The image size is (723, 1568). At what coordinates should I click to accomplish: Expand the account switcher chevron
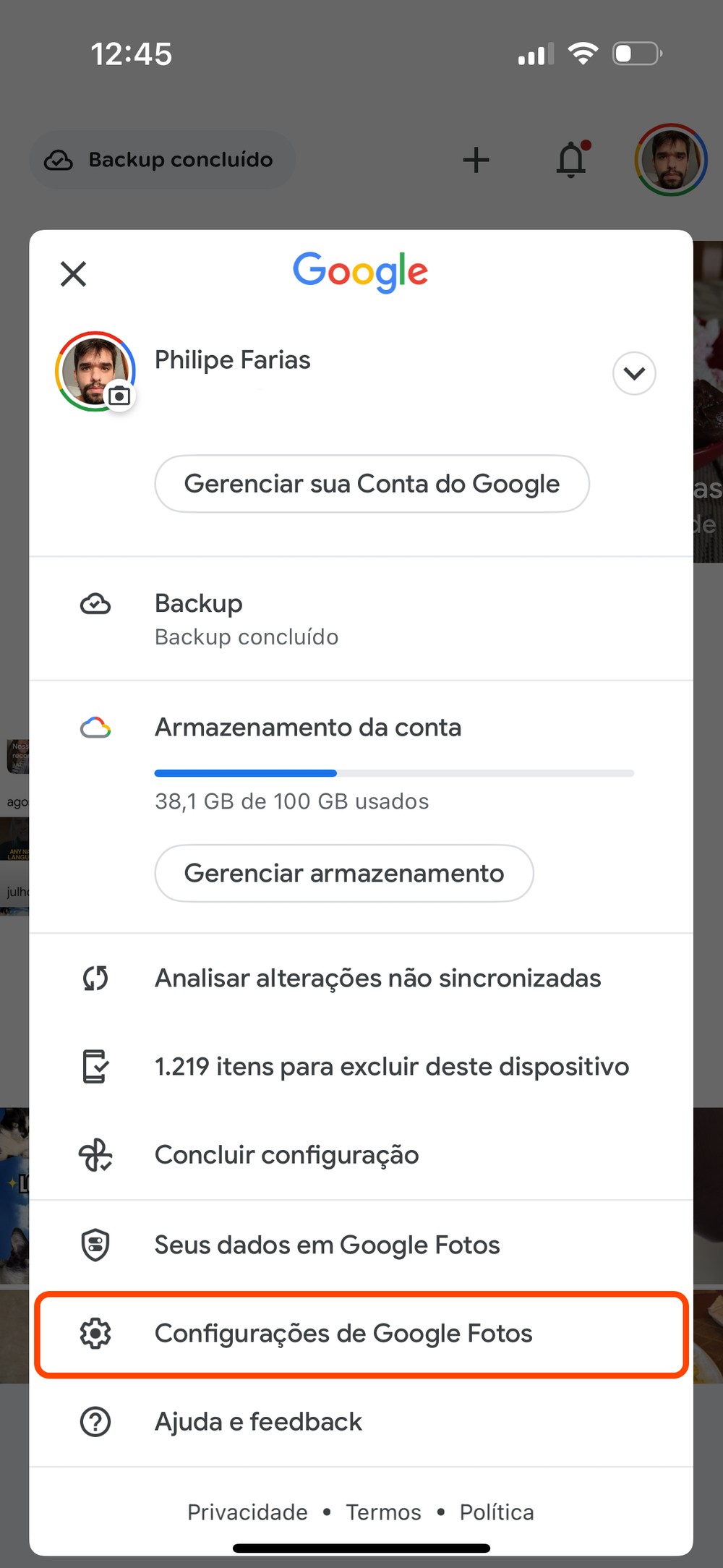tap(634, 373)
